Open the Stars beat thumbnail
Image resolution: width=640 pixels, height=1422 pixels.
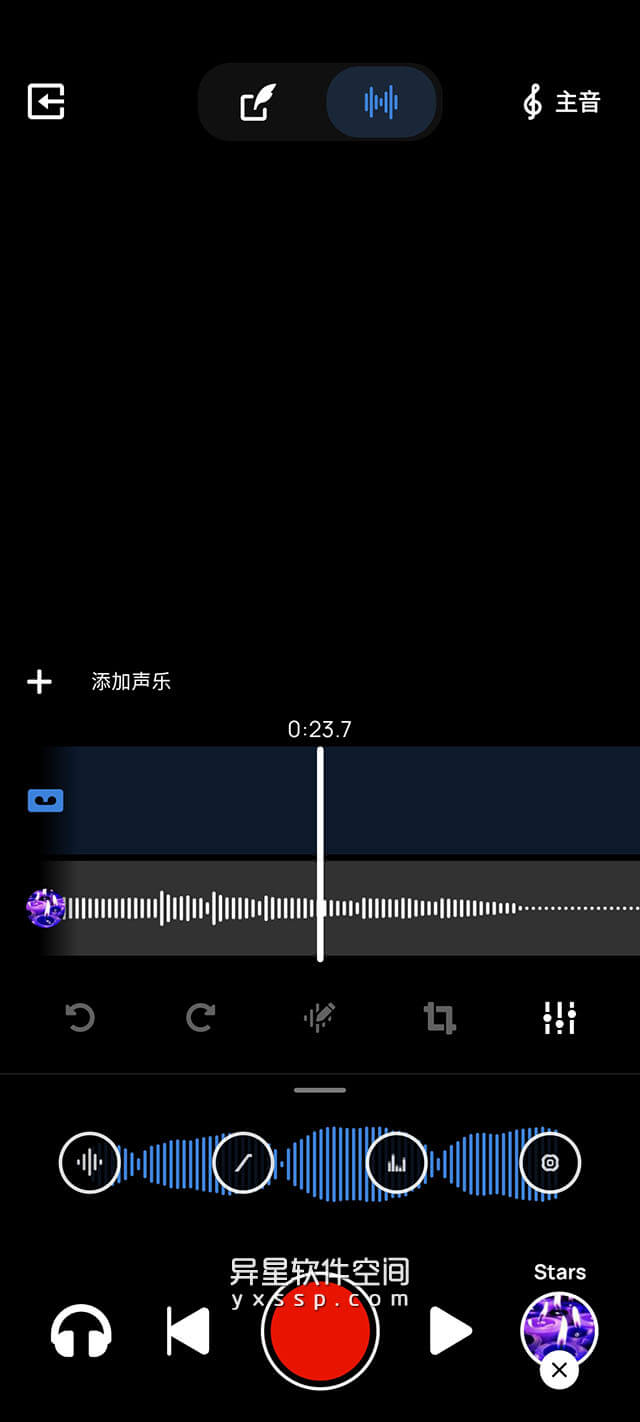(559, 1325)
